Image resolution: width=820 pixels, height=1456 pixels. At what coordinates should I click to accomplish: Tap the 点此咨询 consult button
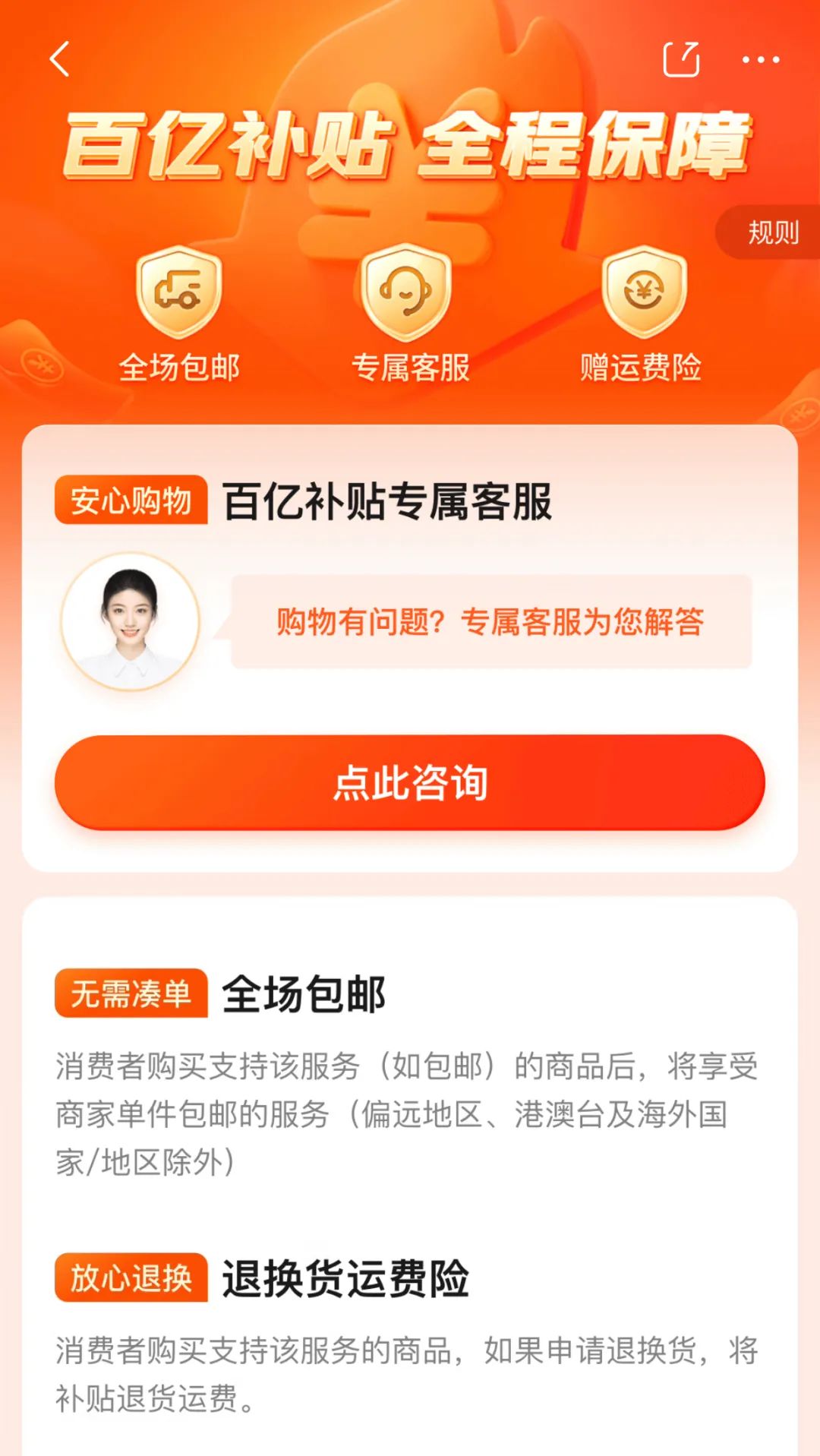[410, 782]
